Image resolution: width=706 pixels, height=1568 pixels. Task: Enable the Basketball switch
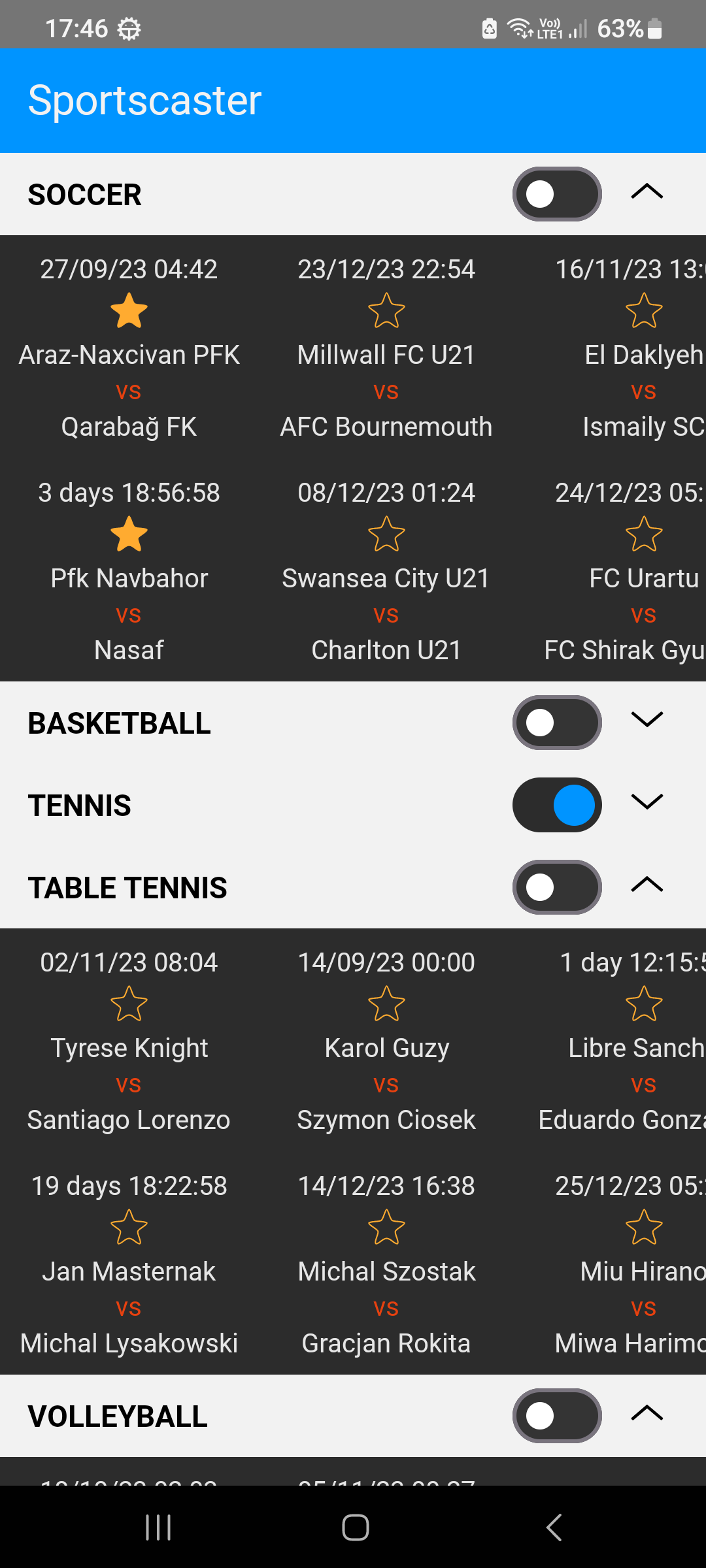[x=556, y=723]
